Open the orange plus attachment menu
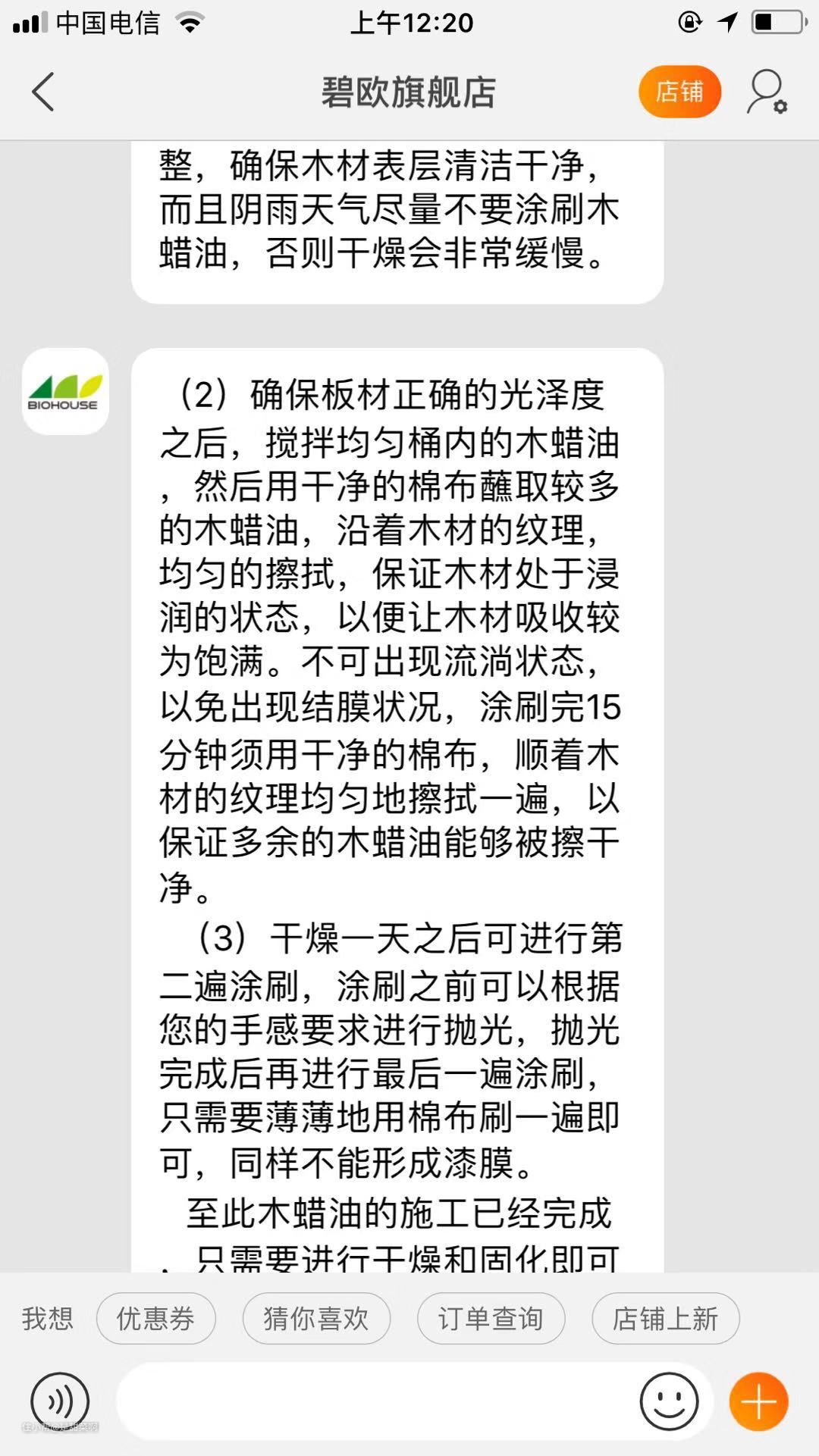 click(758, 1401)
